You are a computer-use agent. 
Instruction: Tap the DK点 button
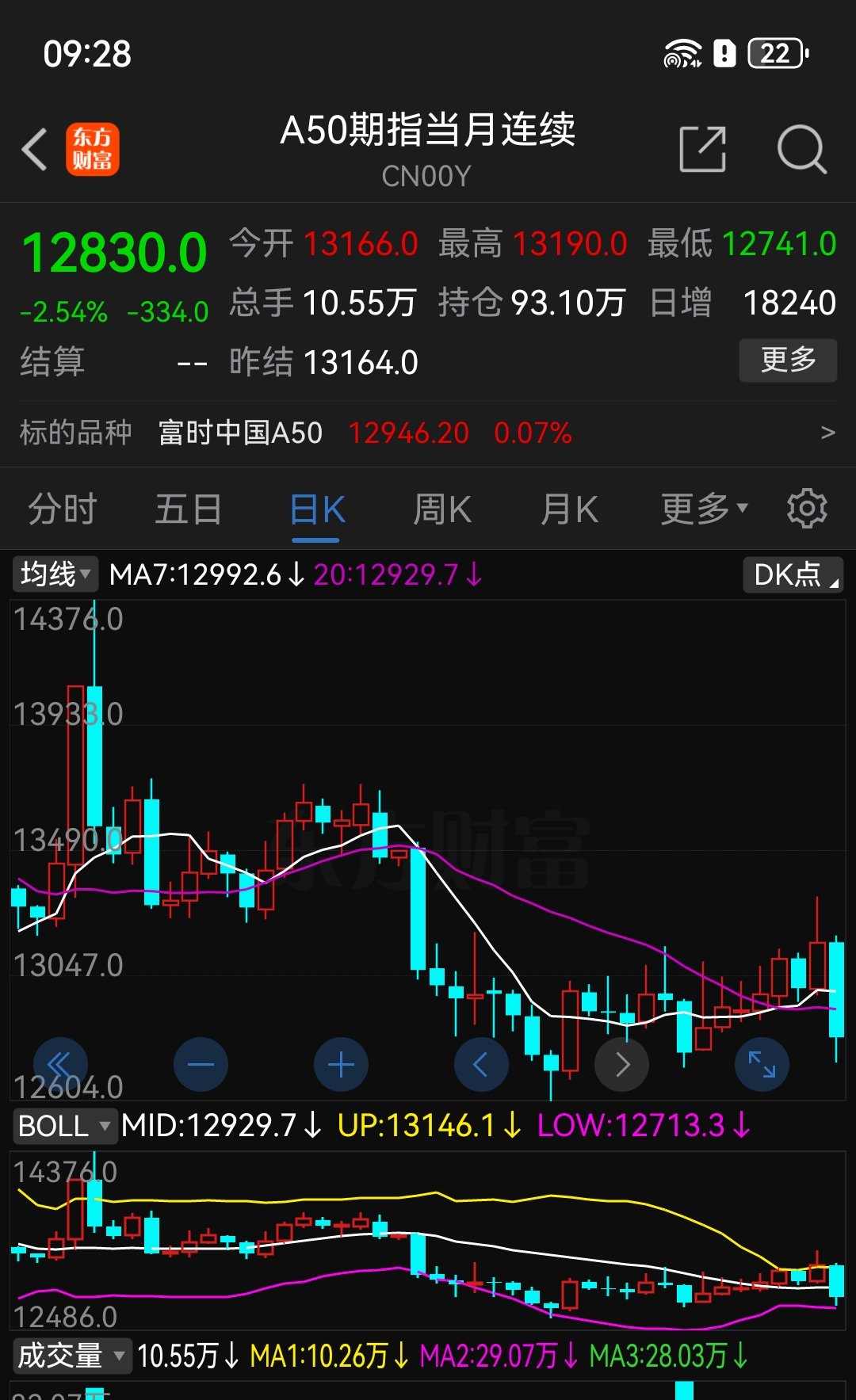point(792,574)
